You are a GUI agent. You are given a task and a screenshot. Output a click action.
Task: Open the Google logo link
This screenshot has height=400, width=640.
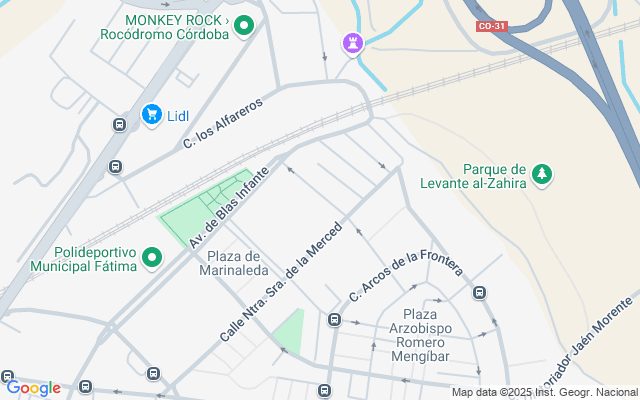[33, 388]
